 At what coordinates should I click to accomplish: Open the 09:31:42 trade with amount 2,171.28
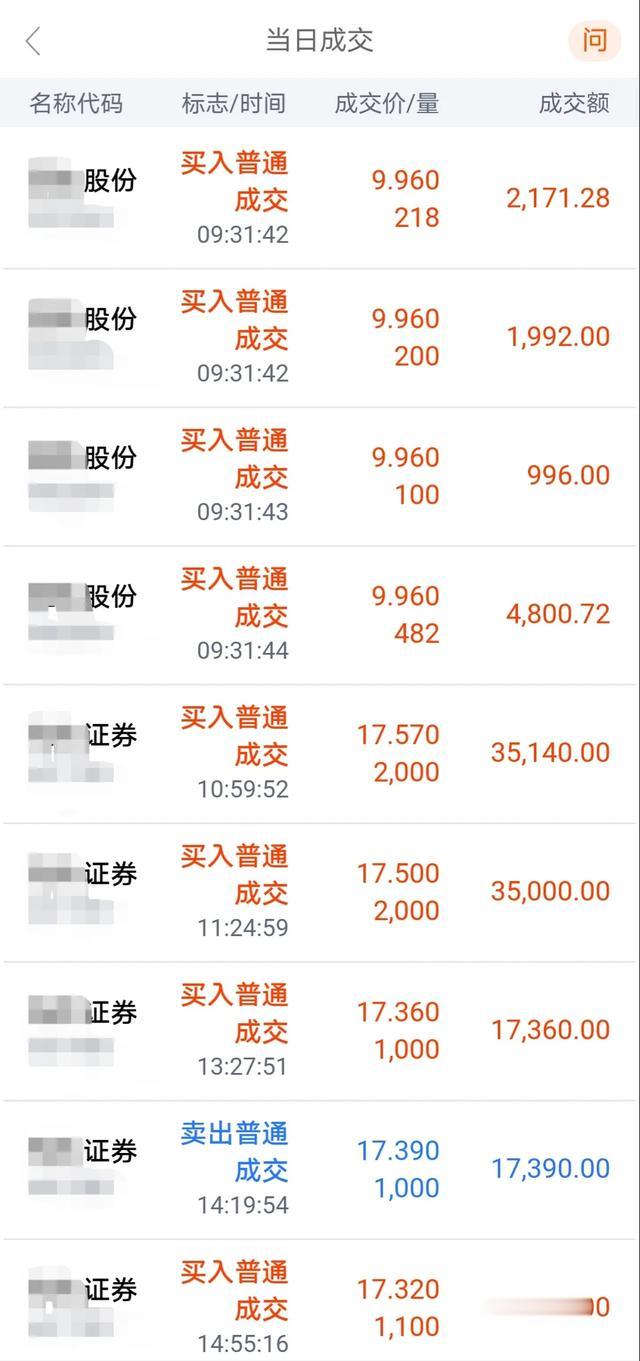pos(320,199)
